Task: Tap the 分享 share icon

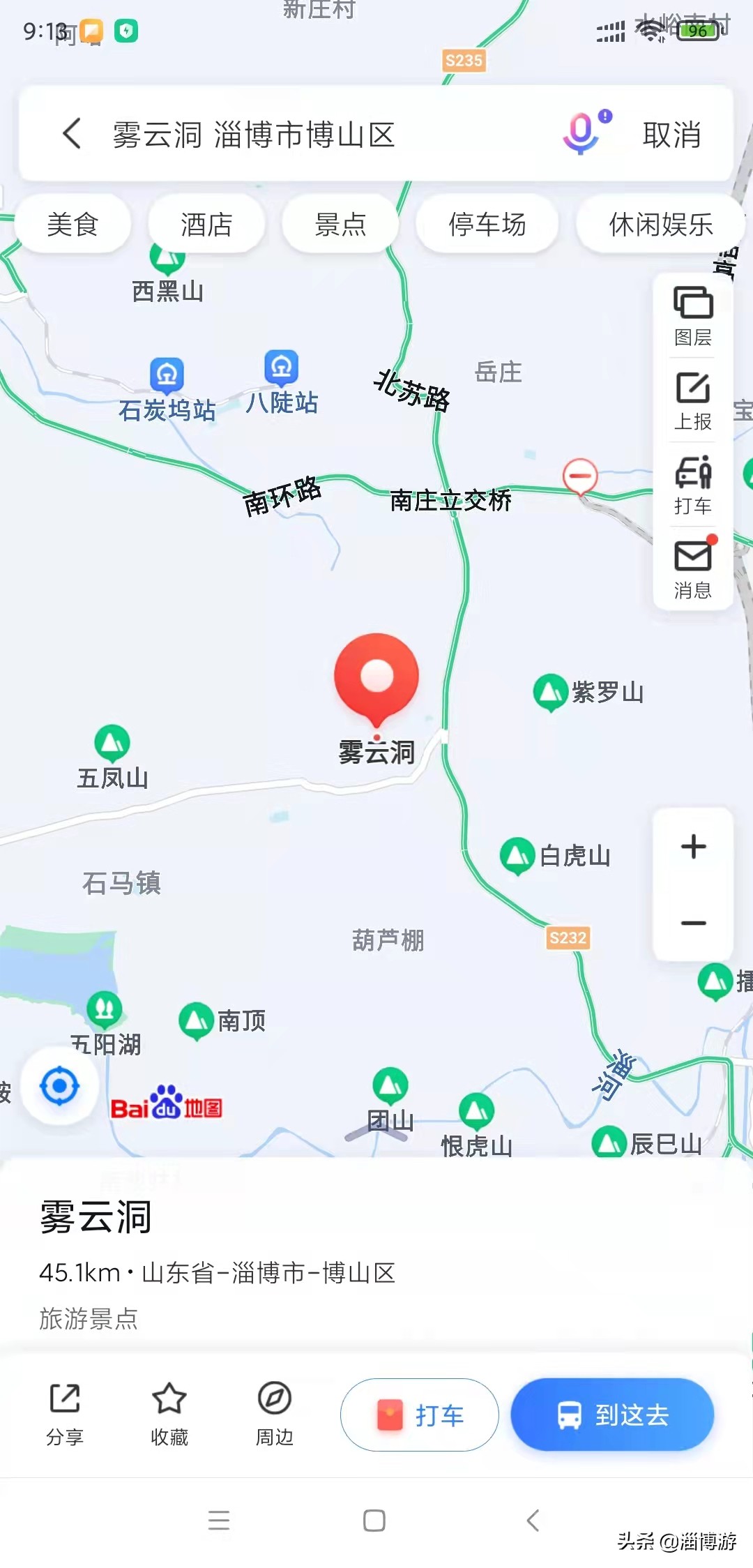Action: (x=64, y=1414)
